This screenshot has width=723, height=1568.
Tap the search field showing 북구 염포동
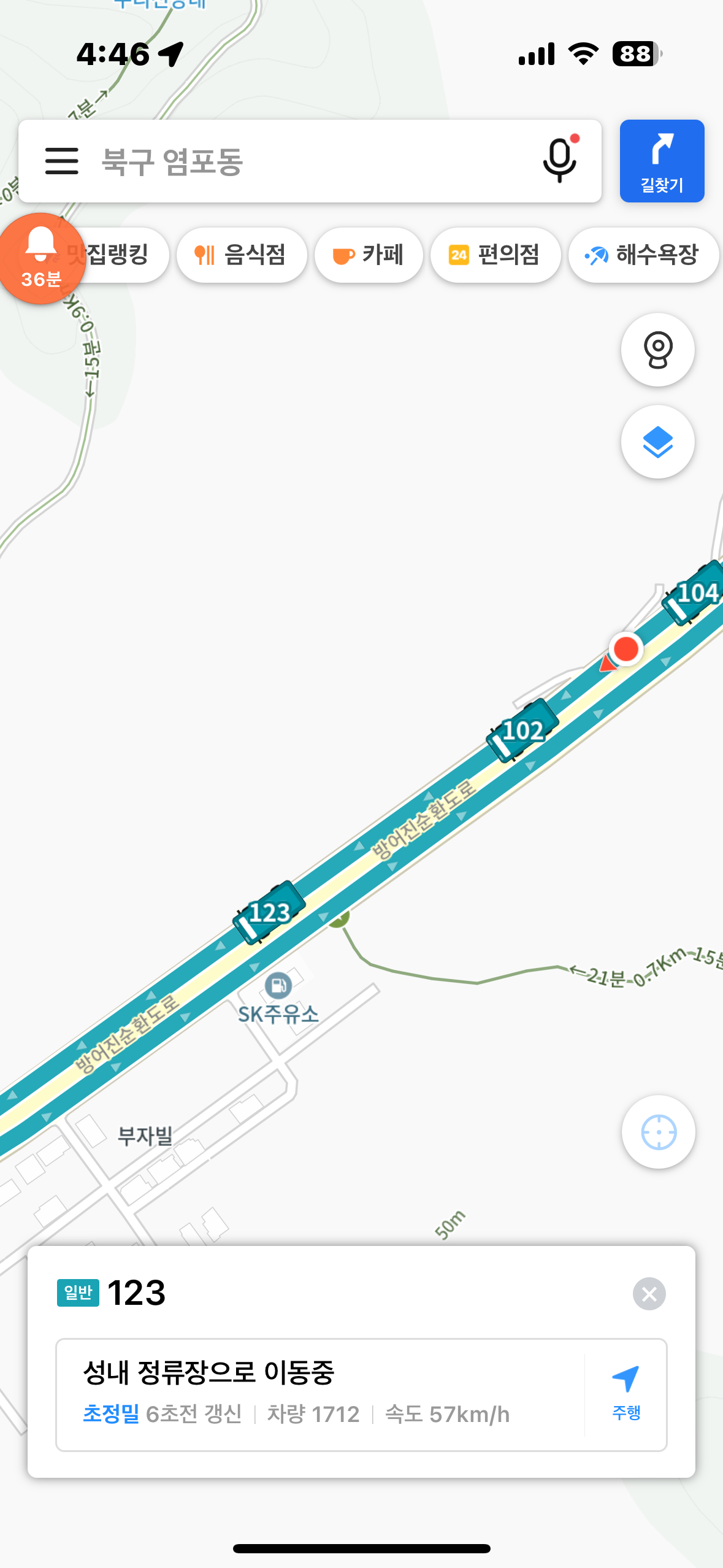pos(307,161)
